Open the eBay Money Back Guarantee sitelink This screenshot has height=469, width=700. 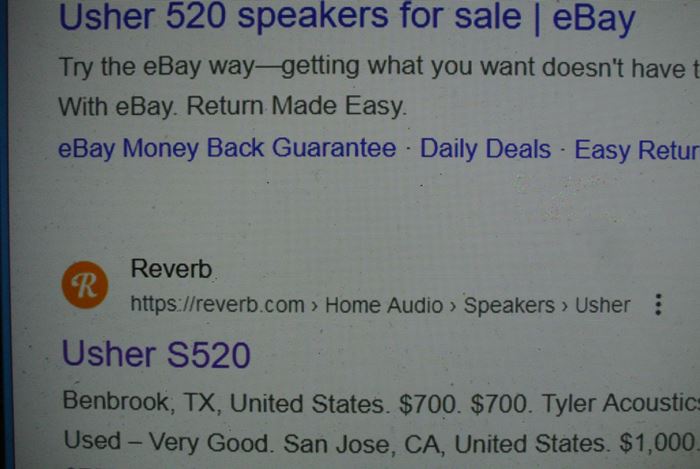click(x=227, y=150)
